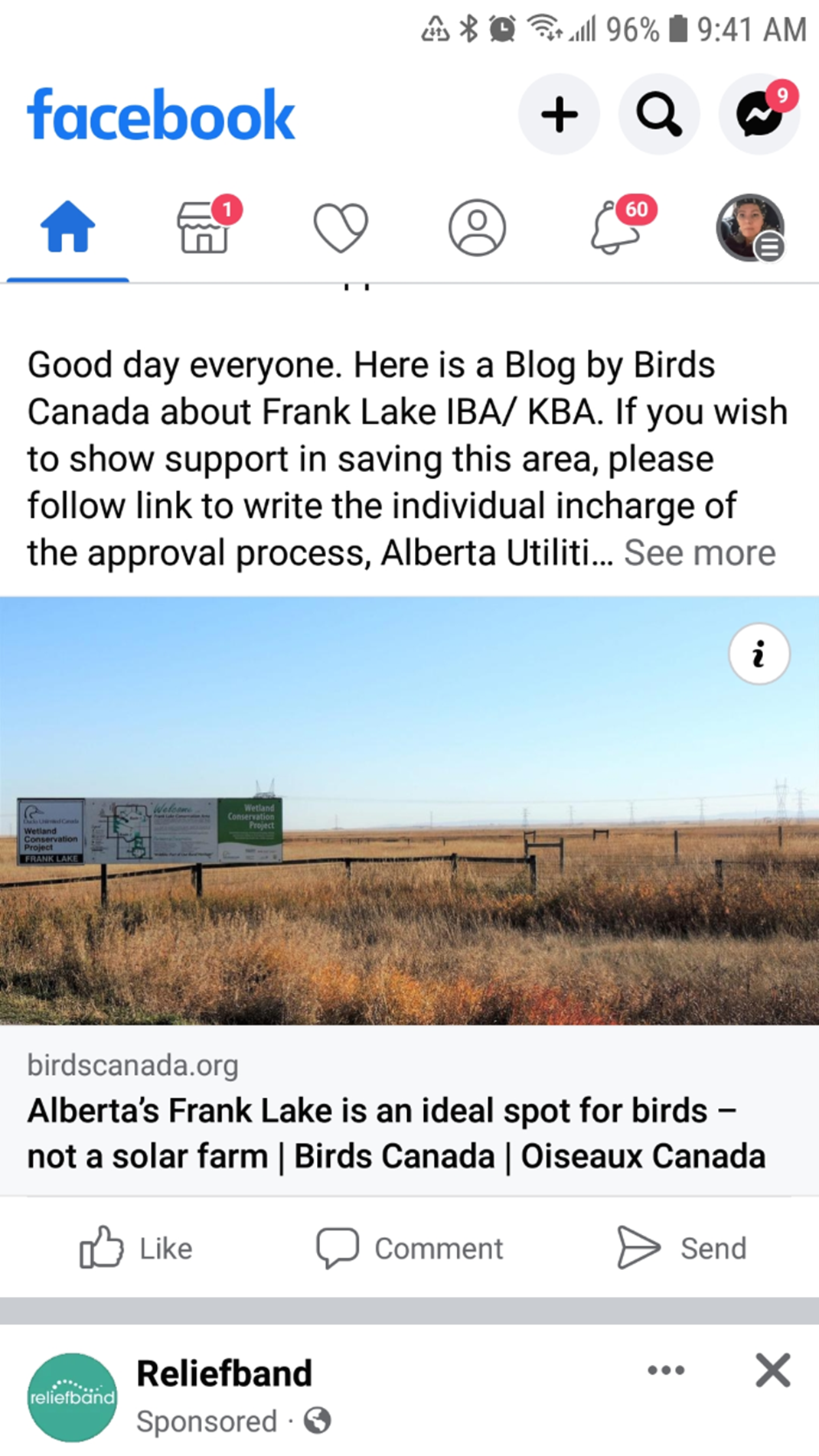Tap the plus create button
Screen dimensions: 819x1456
[x=559, y=115]
